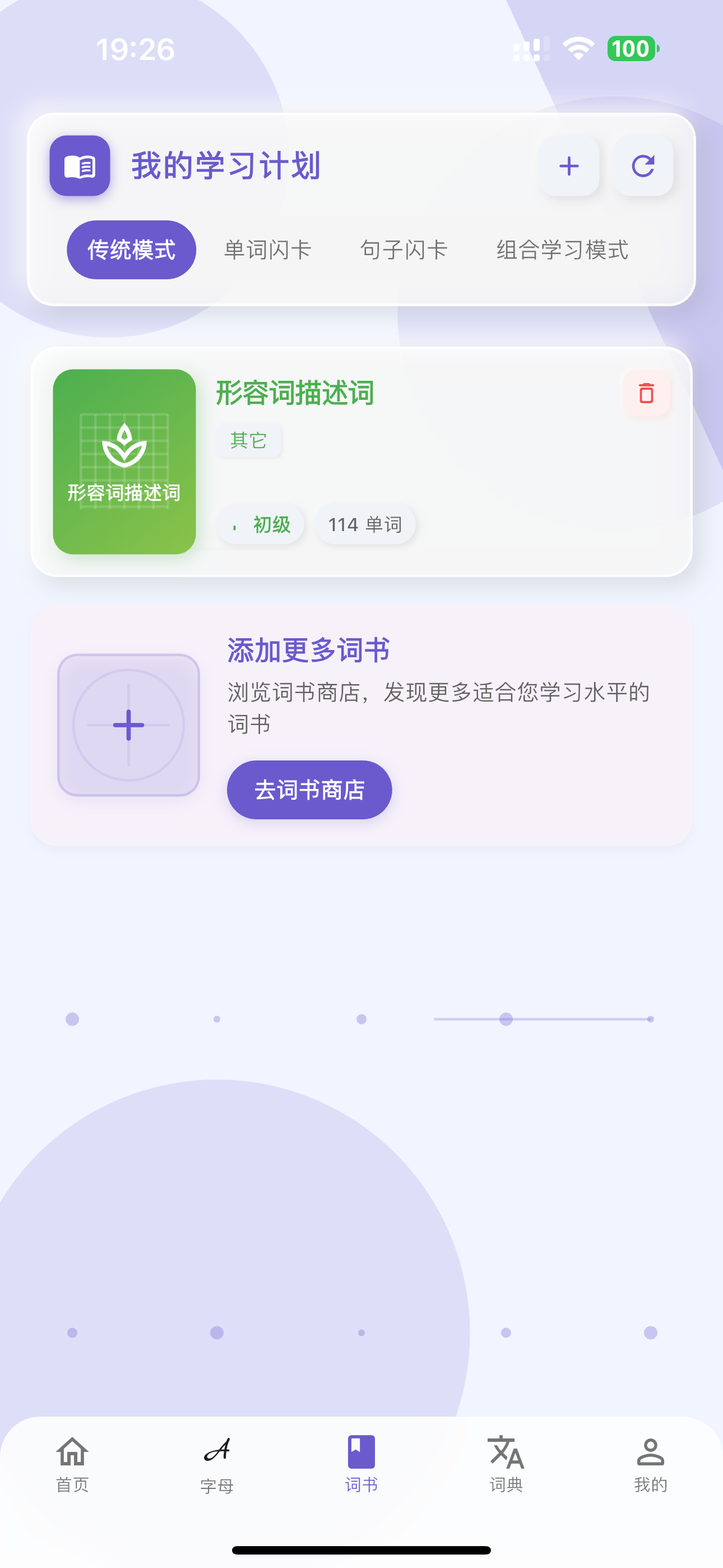Refresh the study plan list

(643, 166)
